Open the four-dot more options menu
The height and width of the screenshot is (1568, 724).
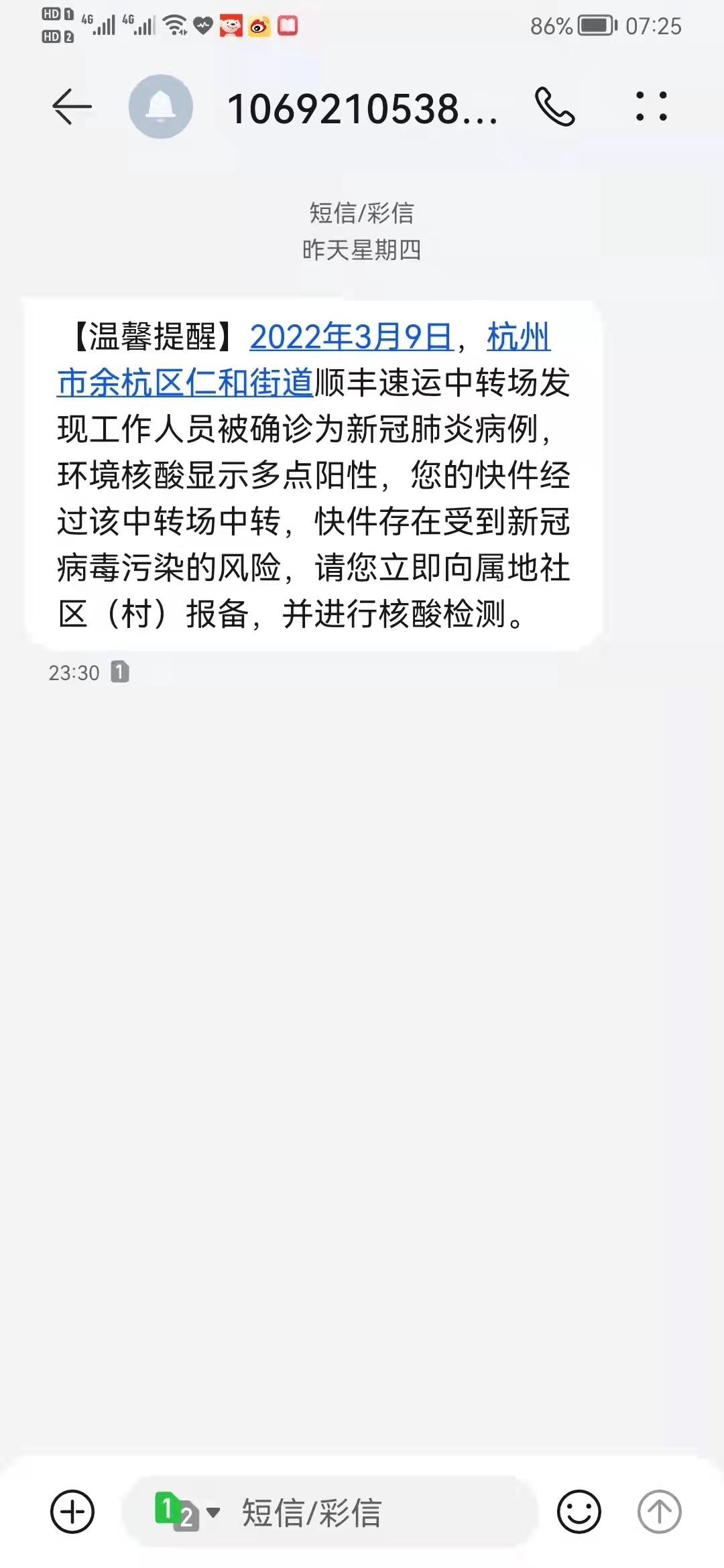tap(651, 107)
